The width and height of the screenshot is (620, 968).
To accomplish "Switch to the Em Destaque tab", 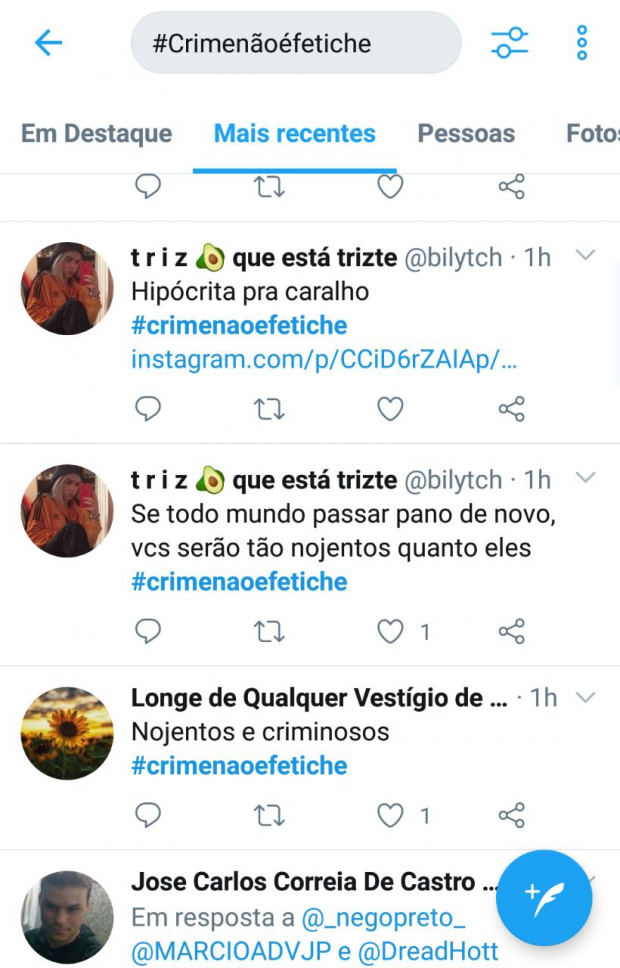I will click(x=96, y=134).
